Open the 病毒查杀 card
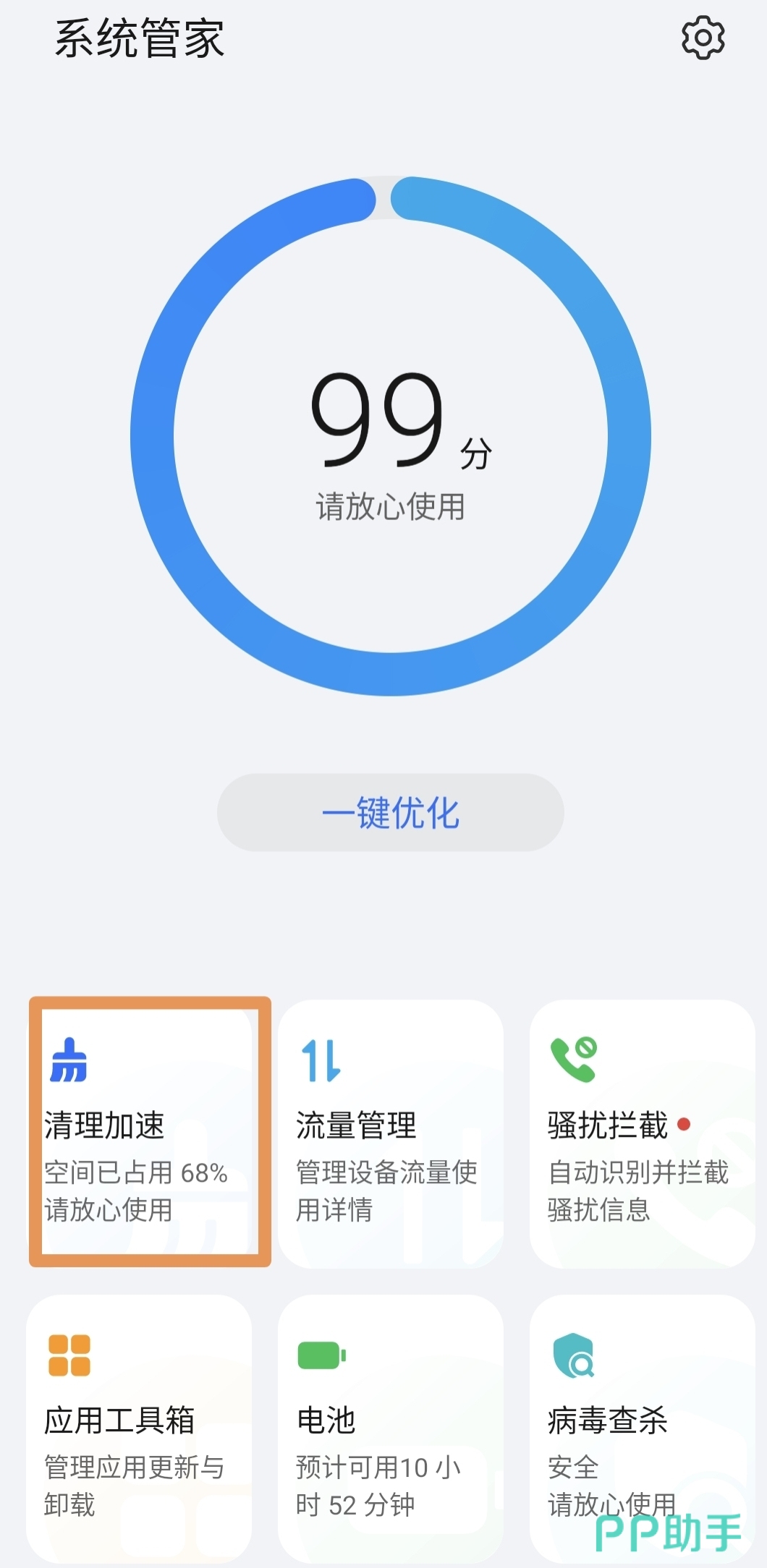 642,1427
